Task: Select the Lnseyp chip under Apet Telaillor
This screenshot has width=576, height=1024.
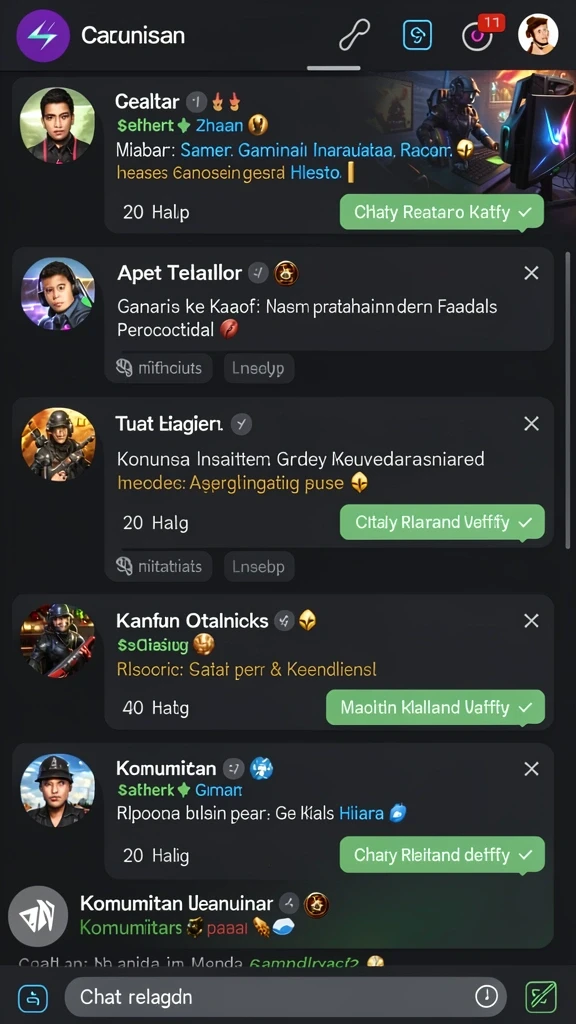Action: click(x=259, y=368)
